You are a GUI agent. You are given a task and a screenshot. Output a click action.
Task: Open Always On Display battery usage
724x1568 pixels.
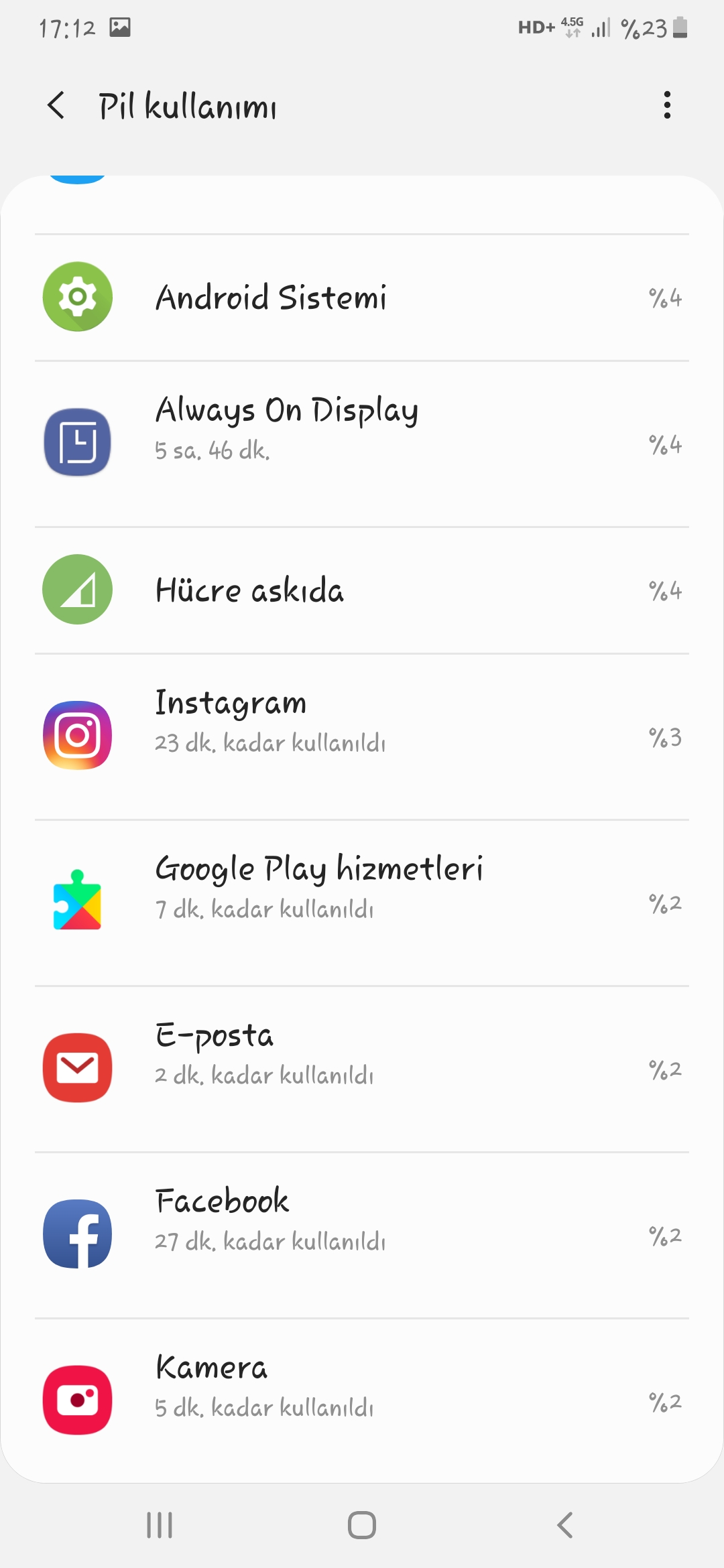pos(362,444)
